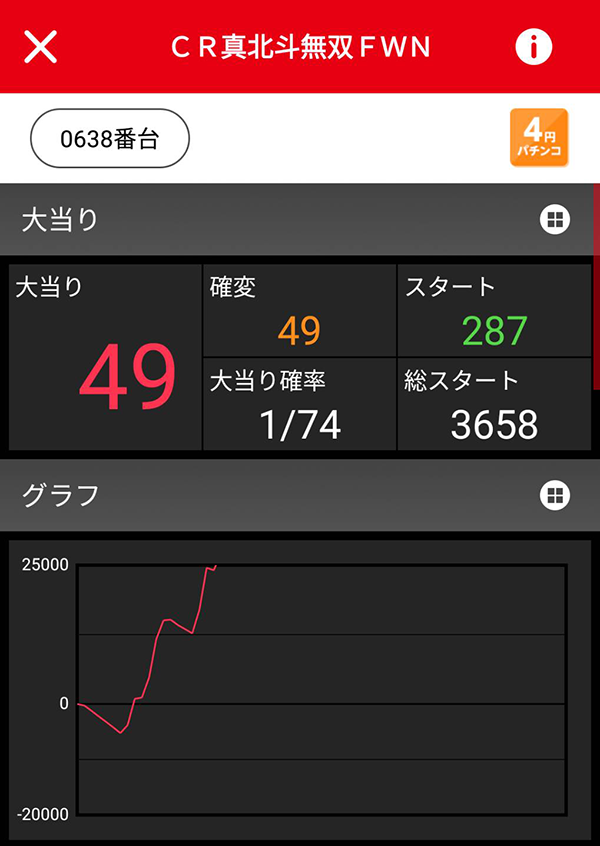Open grid view icon for グラフ section

pyautogui.click(x=555, y=494)
